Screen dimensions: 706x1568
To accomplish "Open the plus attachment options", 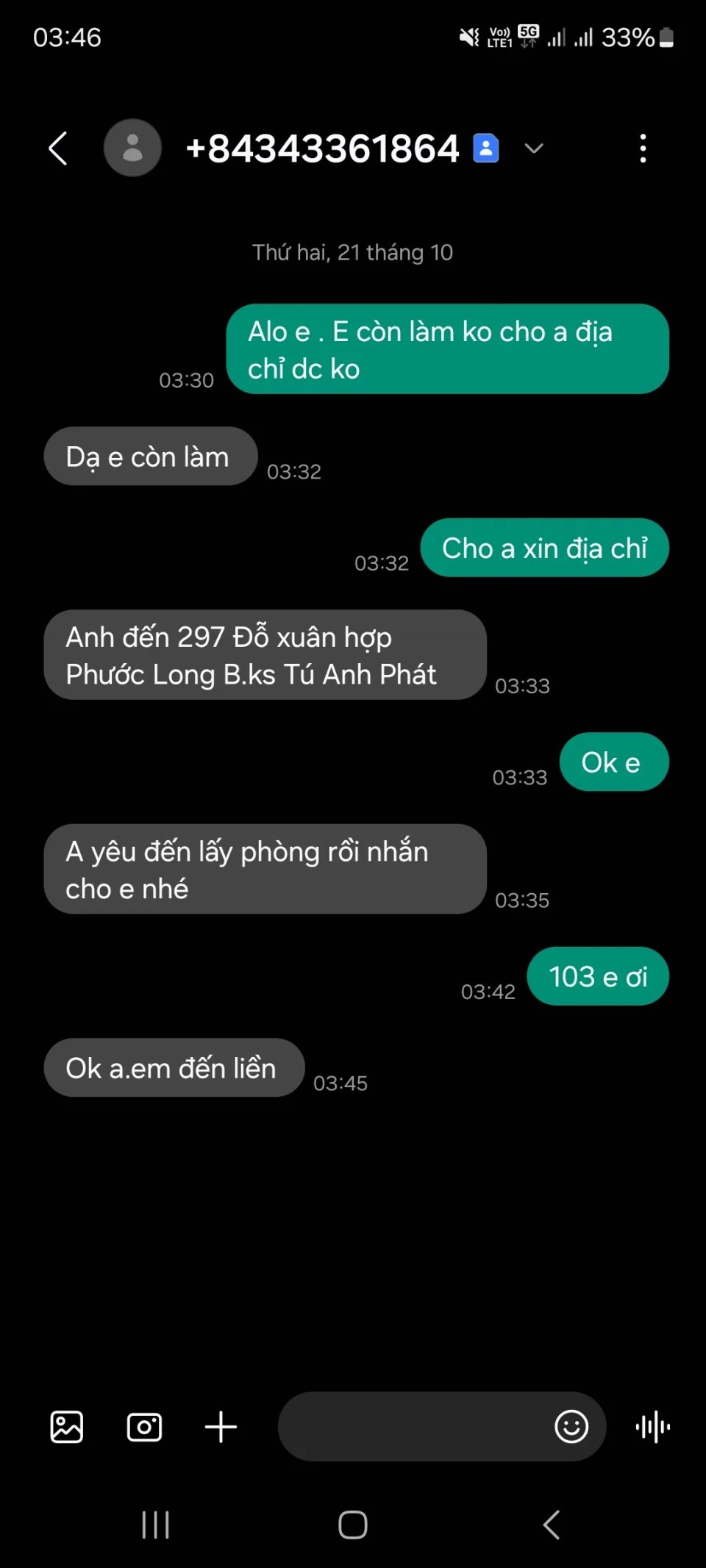I will (221, 1428).
